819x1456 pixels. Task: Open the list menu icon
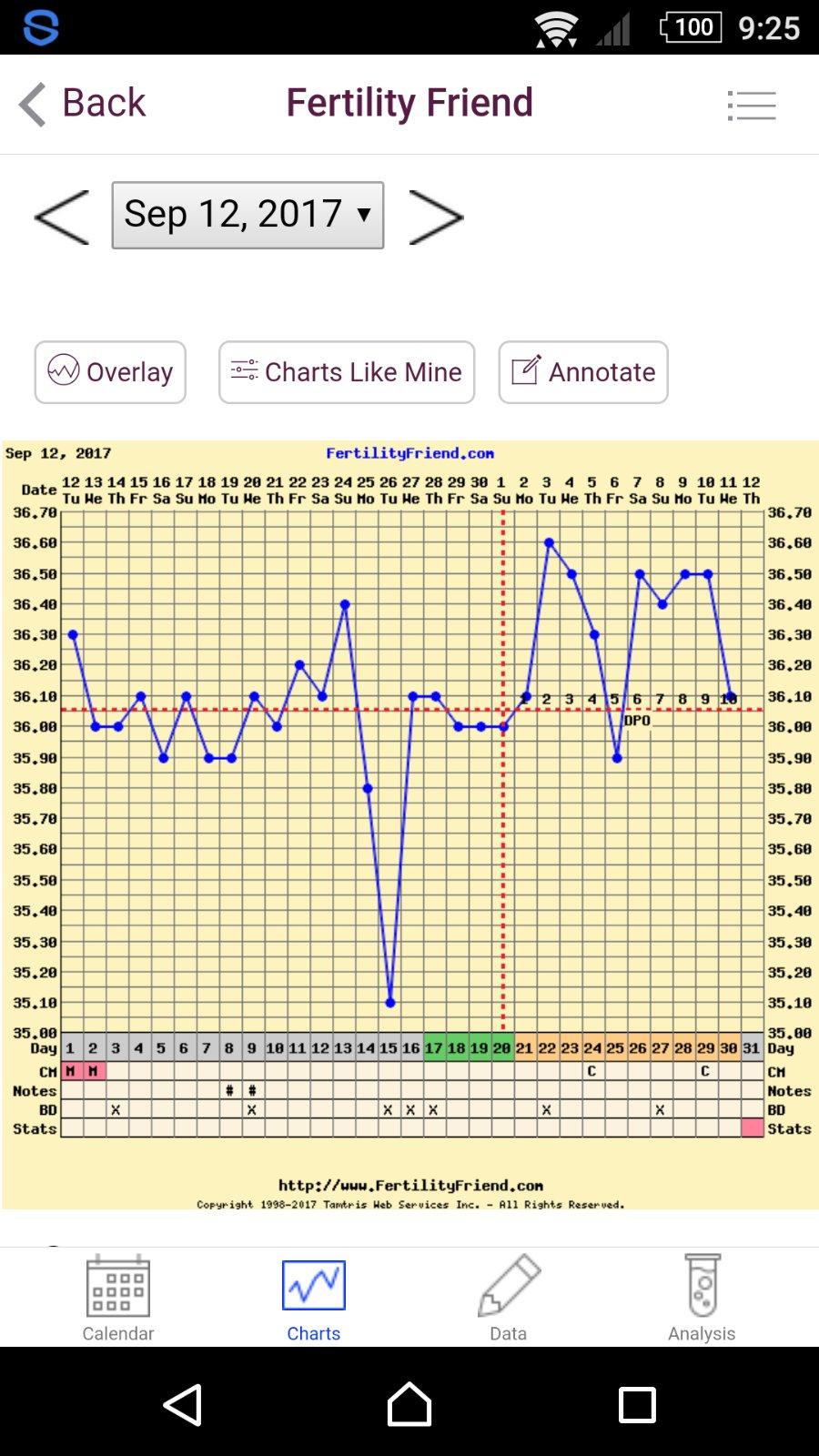click(752, 106)
